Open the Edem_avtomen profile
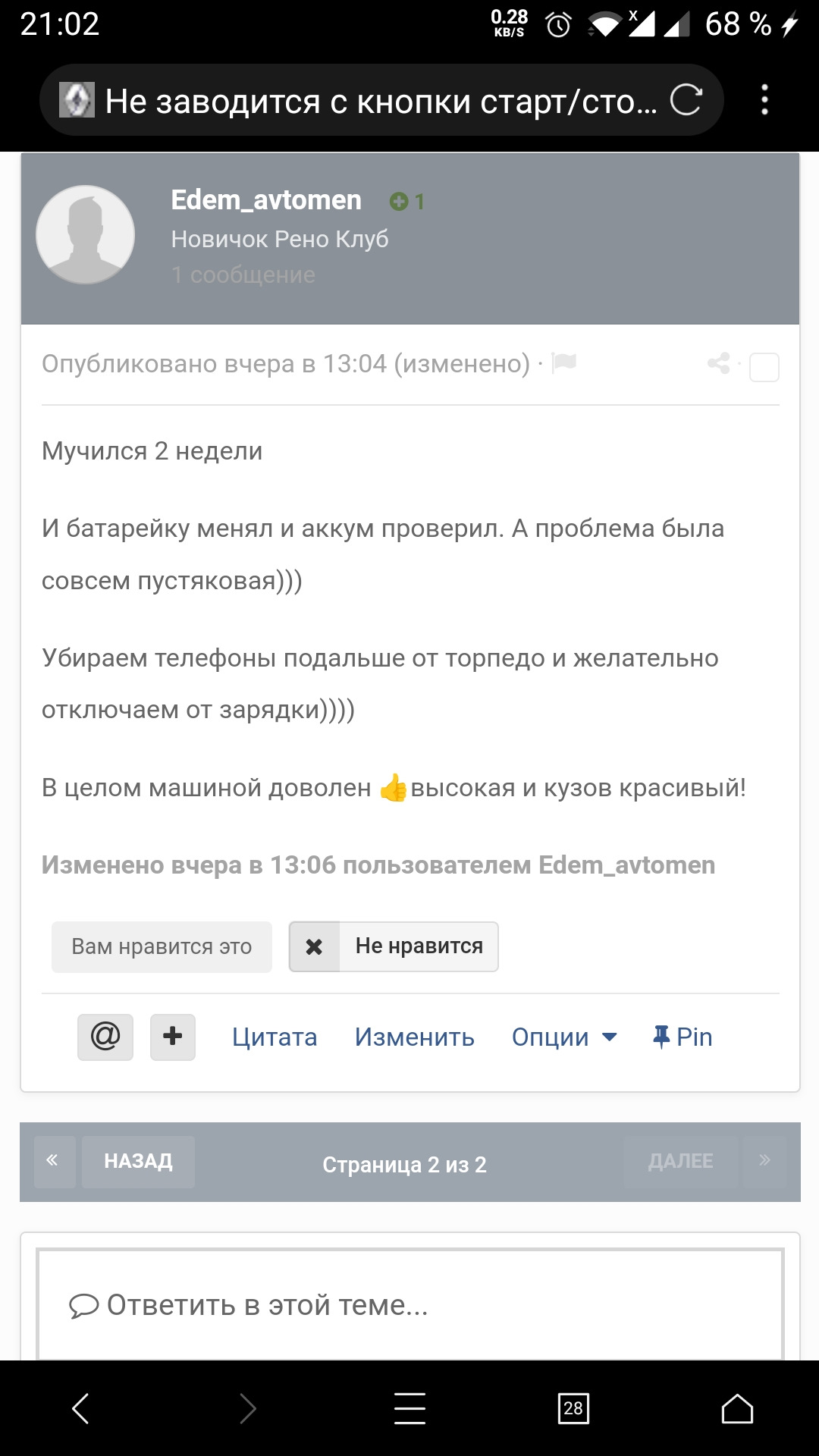 click(x=266, y=200)
